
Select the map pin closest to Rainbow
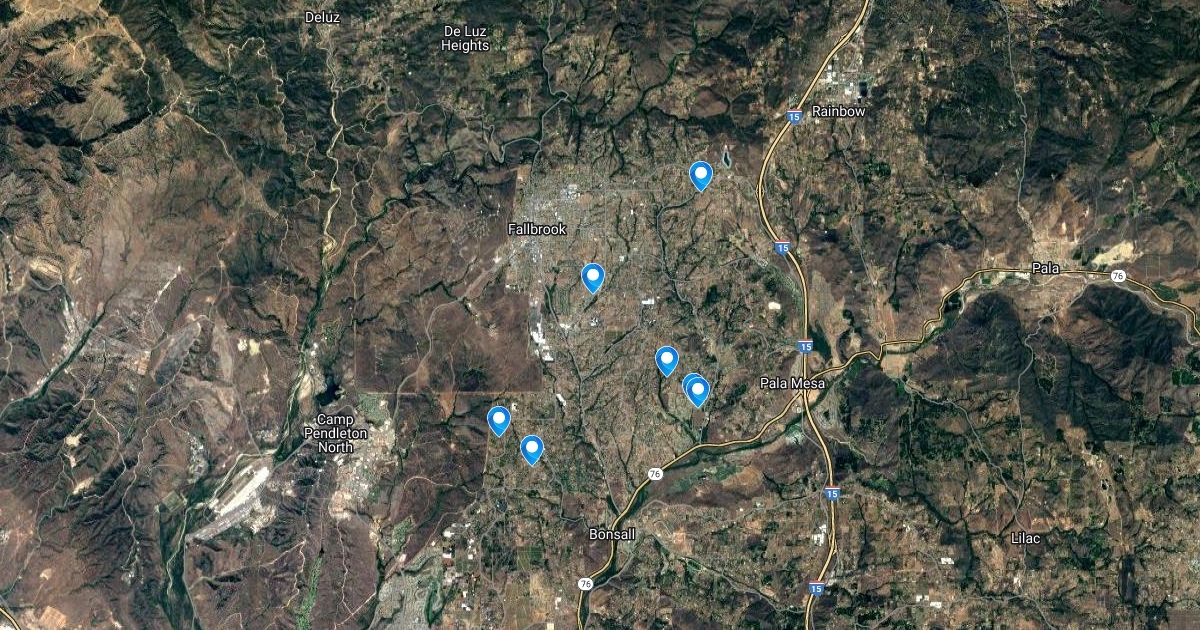click(x=701, y=175)
